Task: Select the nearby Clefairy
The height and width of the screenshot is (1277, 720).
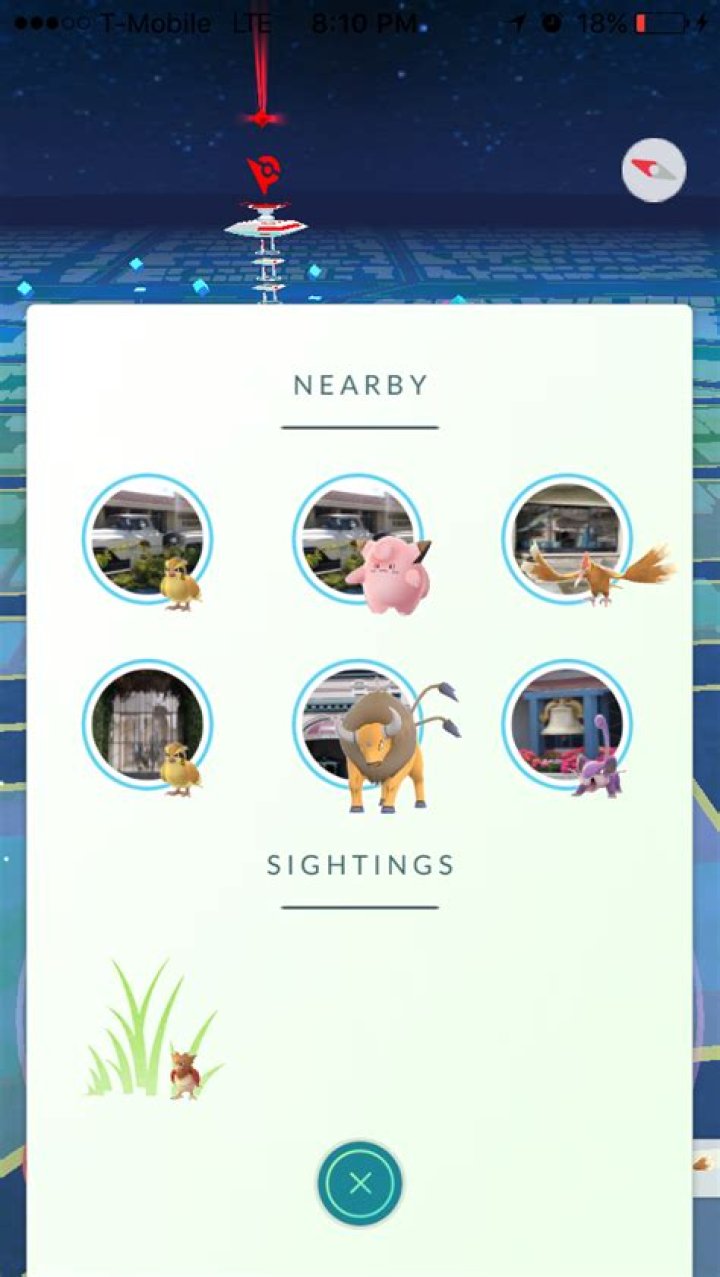Action: click(360, 541)
